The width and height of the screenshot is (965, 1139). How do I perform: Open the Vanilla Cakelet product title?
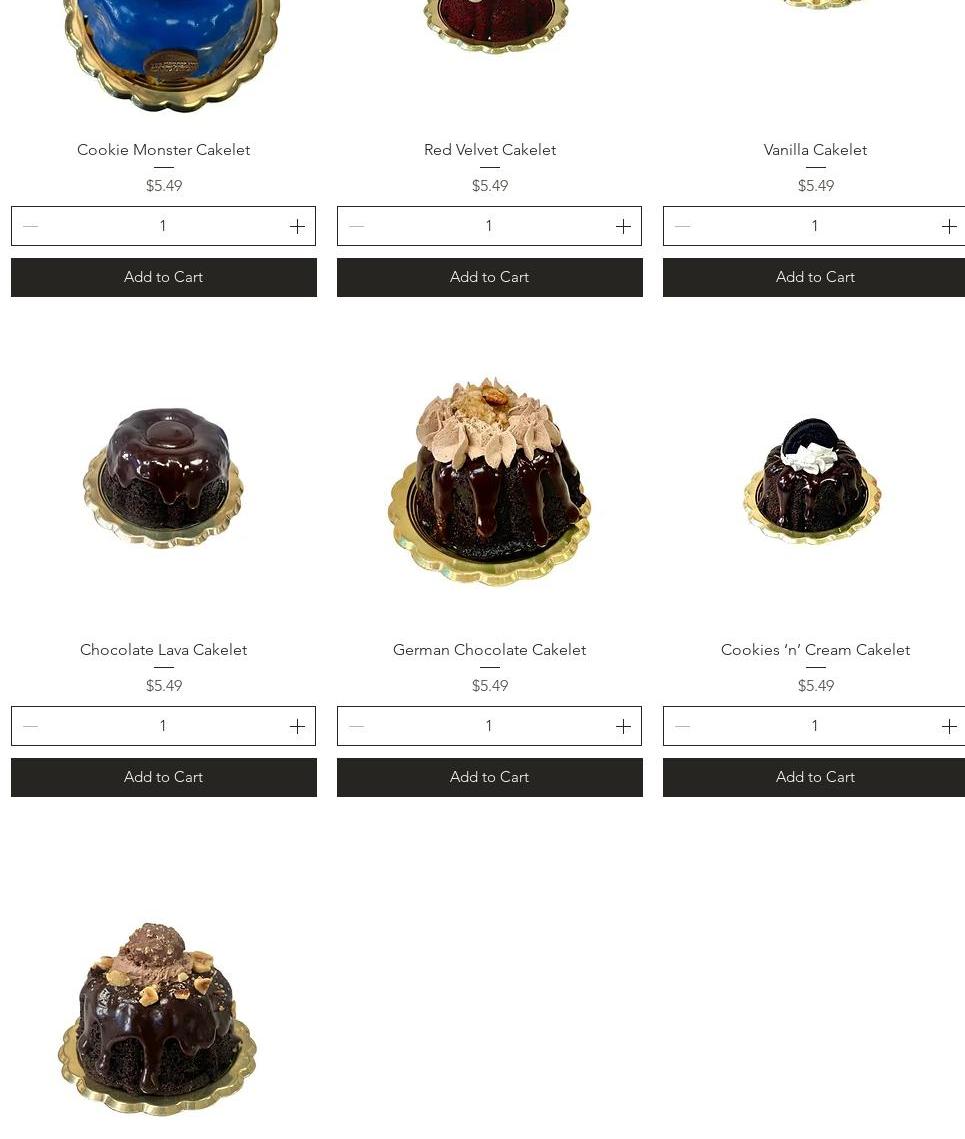click(x=815, y=150)
